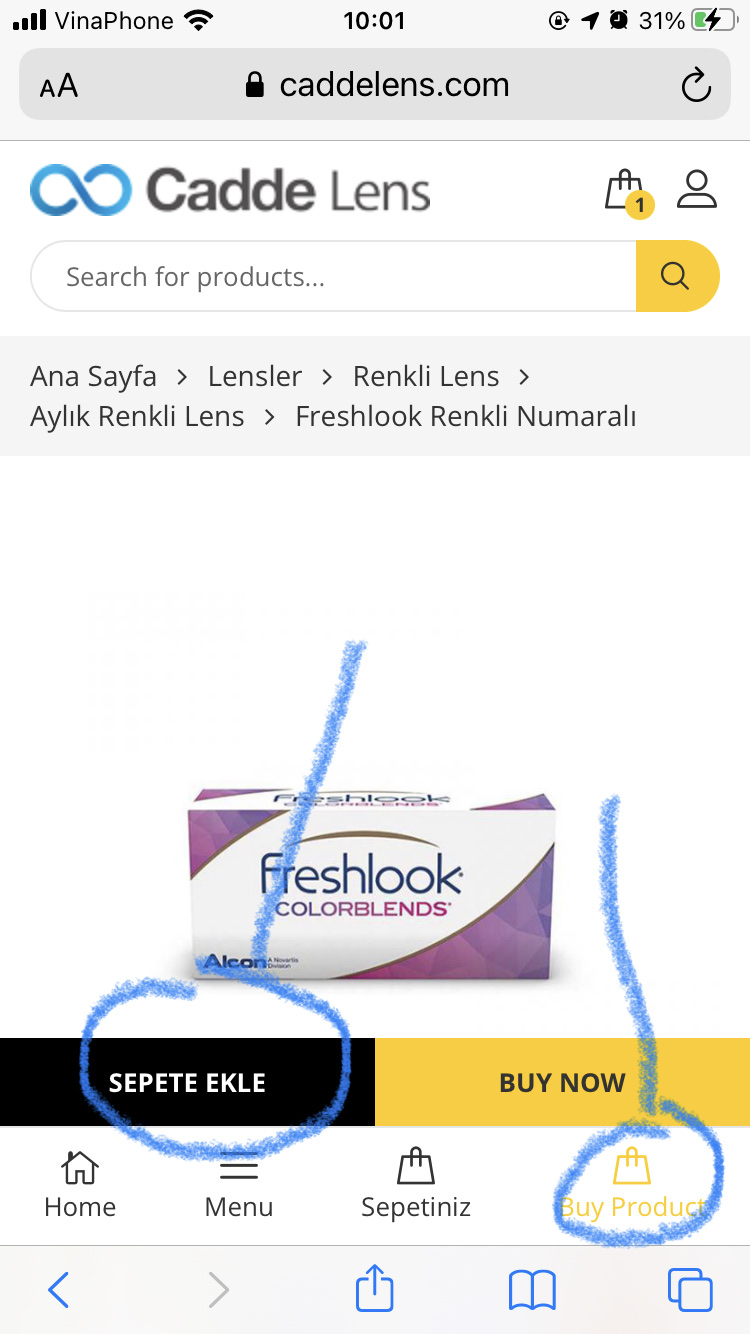Open the user account icon
Viewport: 750px width, 1334px height.
click(697, 189)
